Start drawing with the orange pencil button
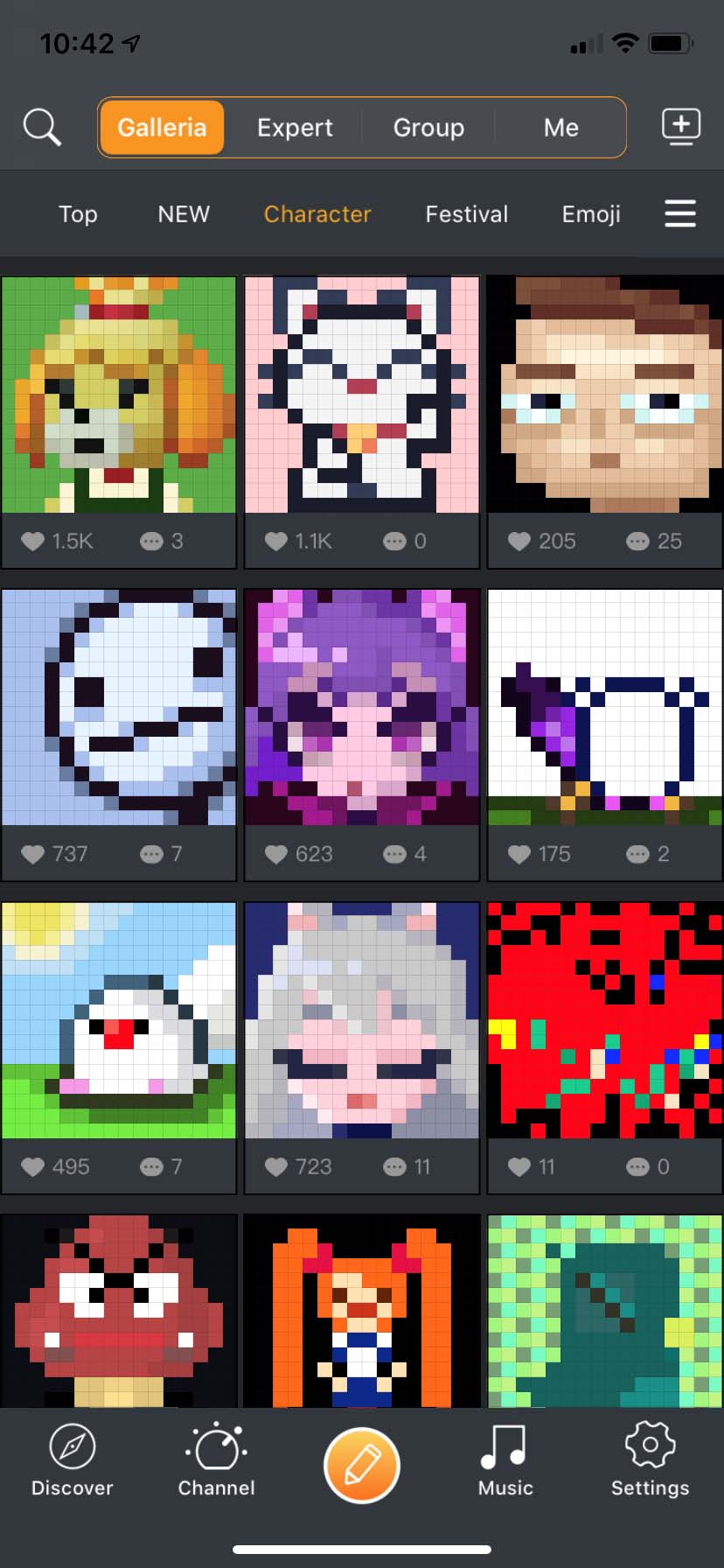This screenshot has height=1568, width=724. [x=362, y=1465]
